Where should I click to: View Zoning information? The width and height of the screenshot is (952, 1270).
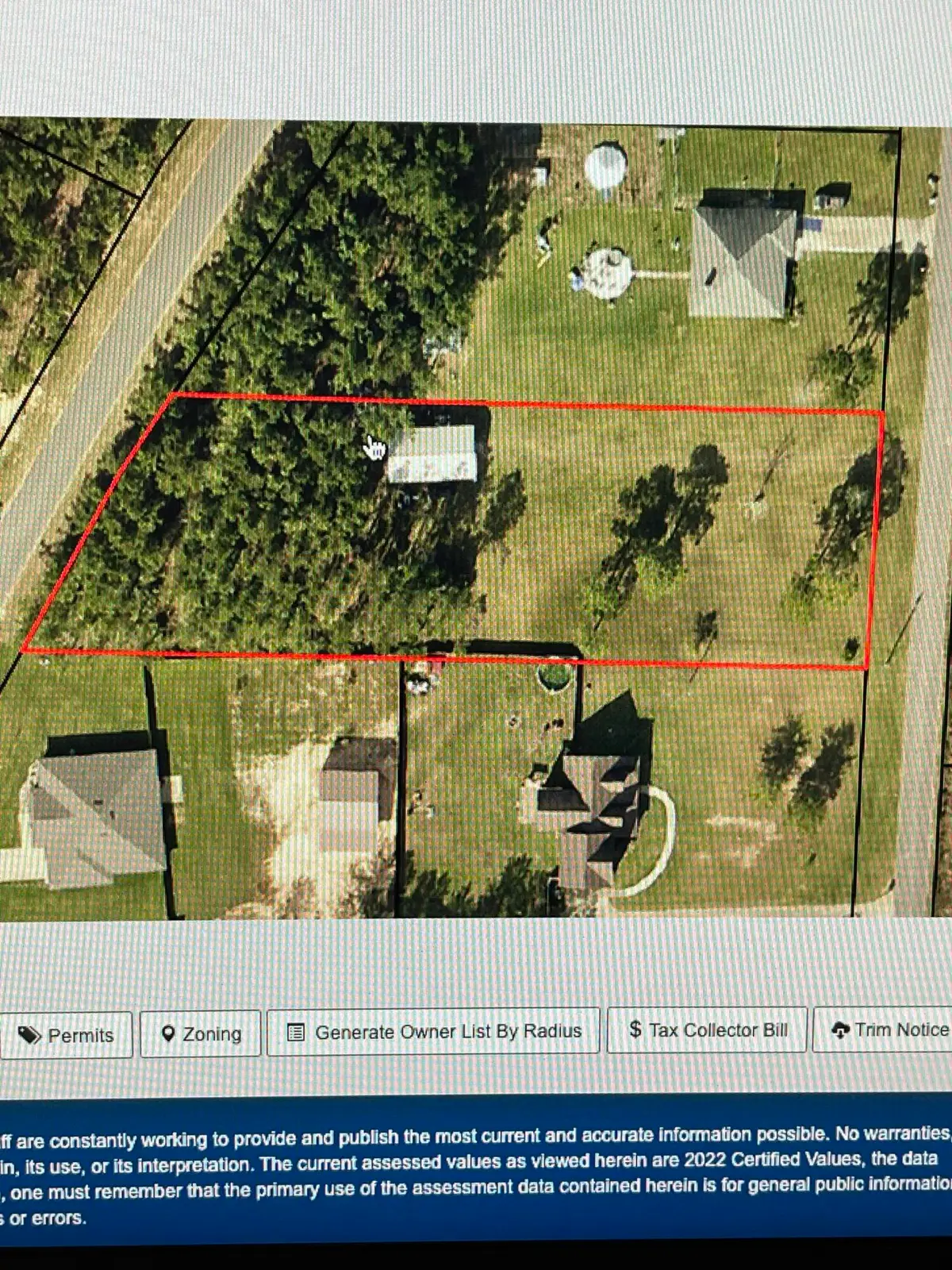[x=201, y=1033]
